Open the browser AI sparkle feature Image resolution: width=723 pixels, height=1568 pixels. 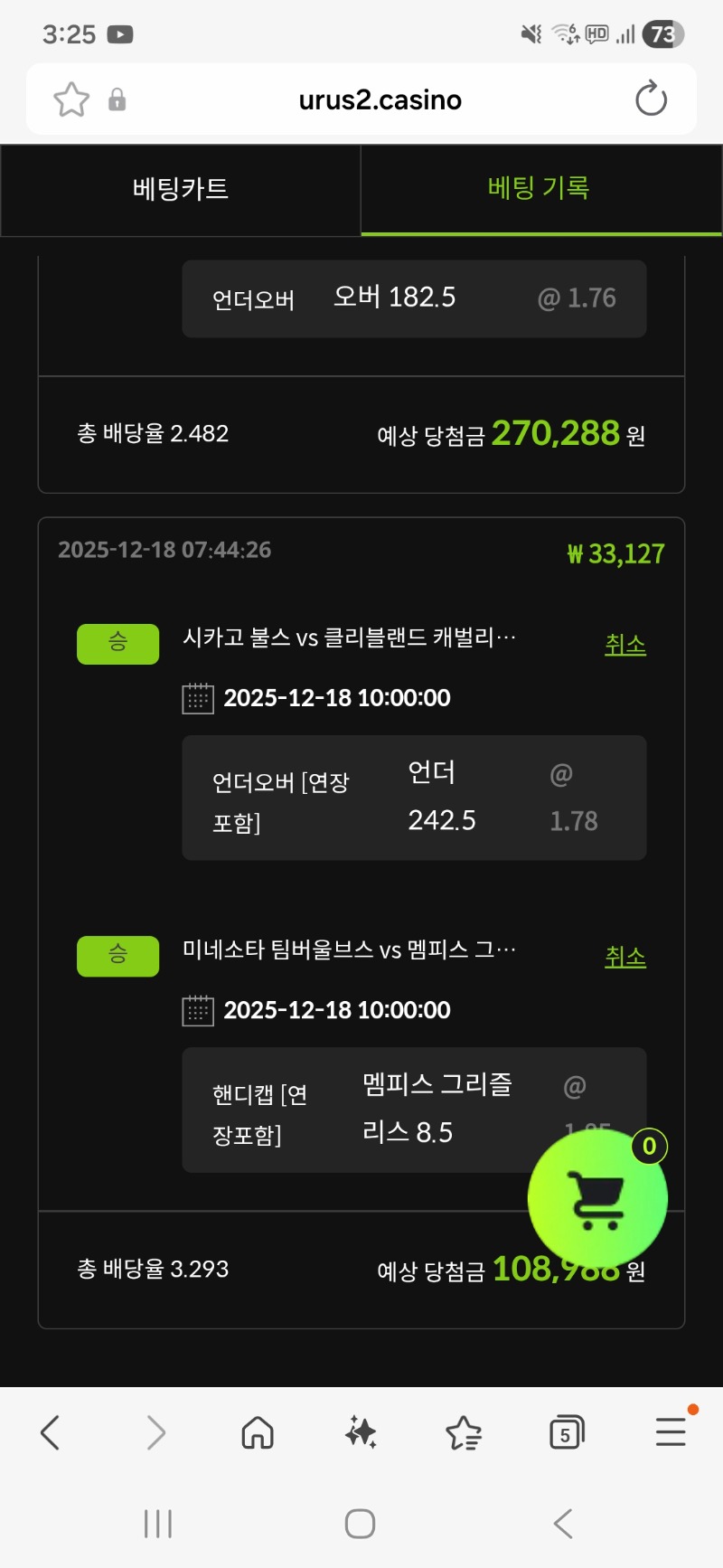[x=361, y=1432]
